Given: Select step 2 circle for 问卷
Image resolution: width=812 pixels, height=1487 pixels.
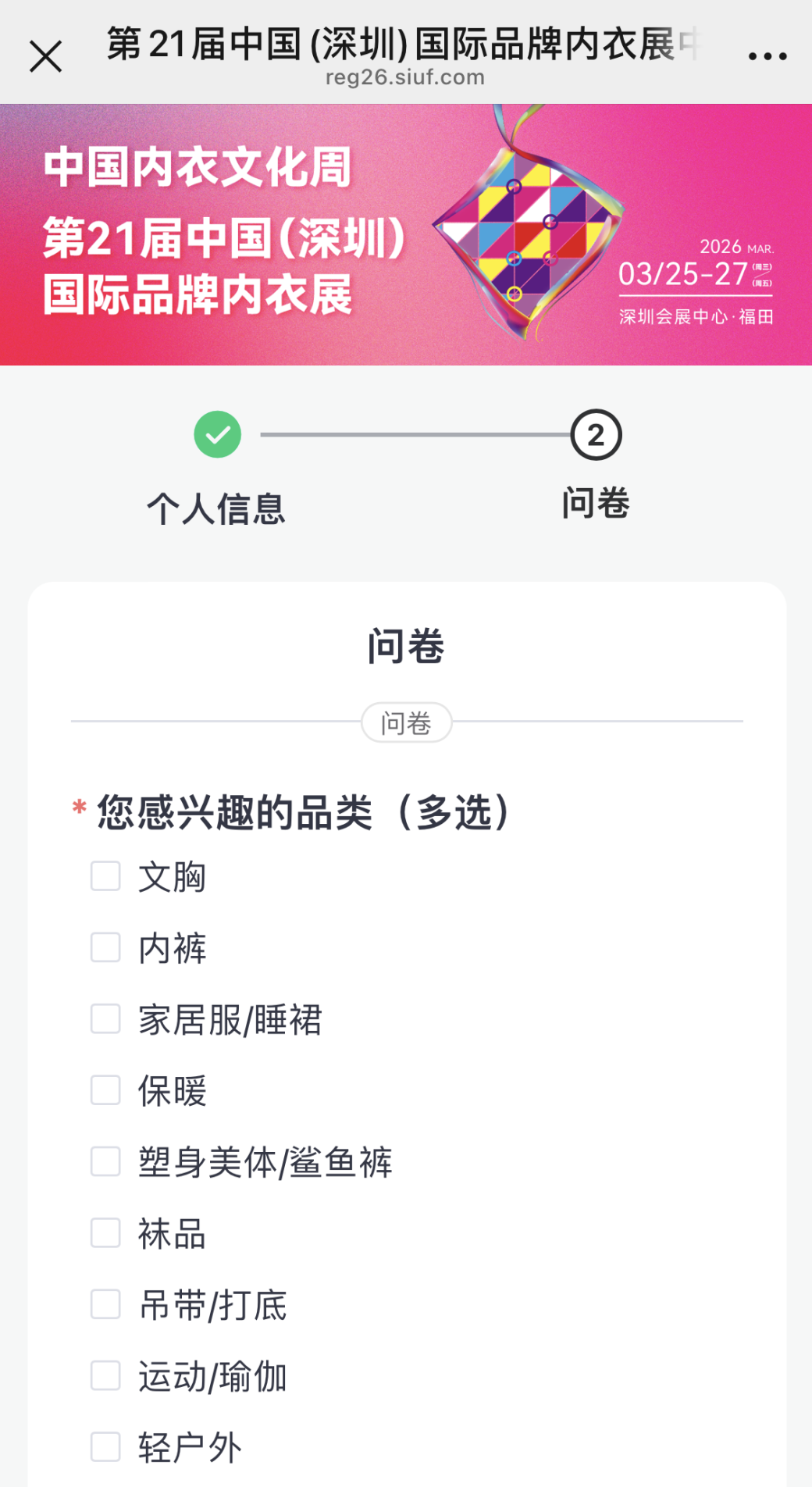Looking at the screenshot, I should (595, 435).
